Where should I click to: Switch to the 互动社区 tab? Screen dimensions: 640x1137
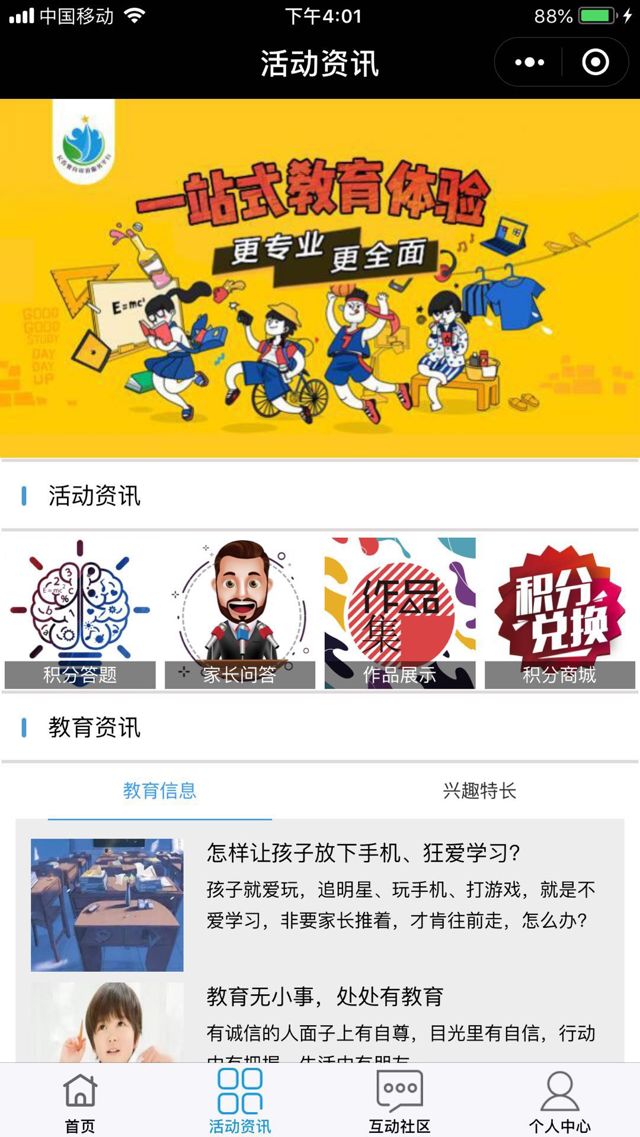tap(400, 1100)
